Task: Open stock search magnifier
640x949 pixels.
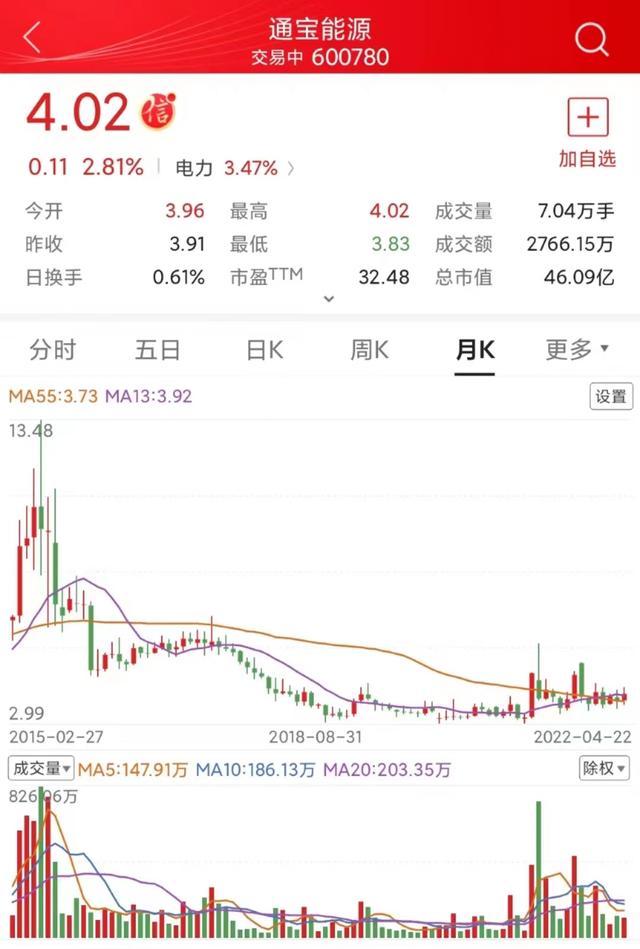Action: (591, 39)
